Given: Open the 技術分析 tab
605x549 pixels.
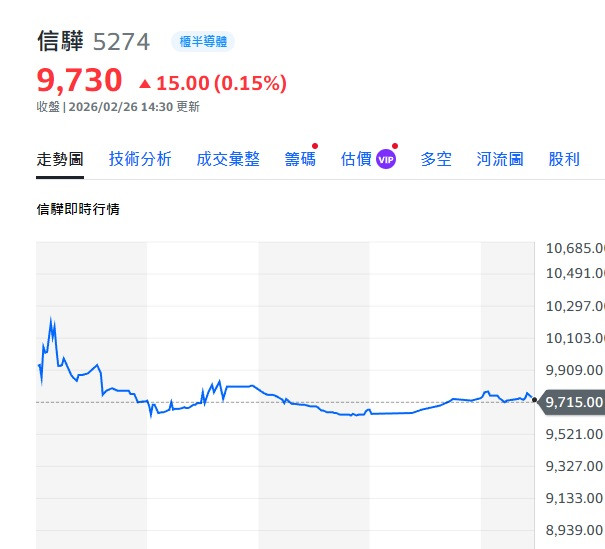Looking at the screenshot, I should pos(140,159).
